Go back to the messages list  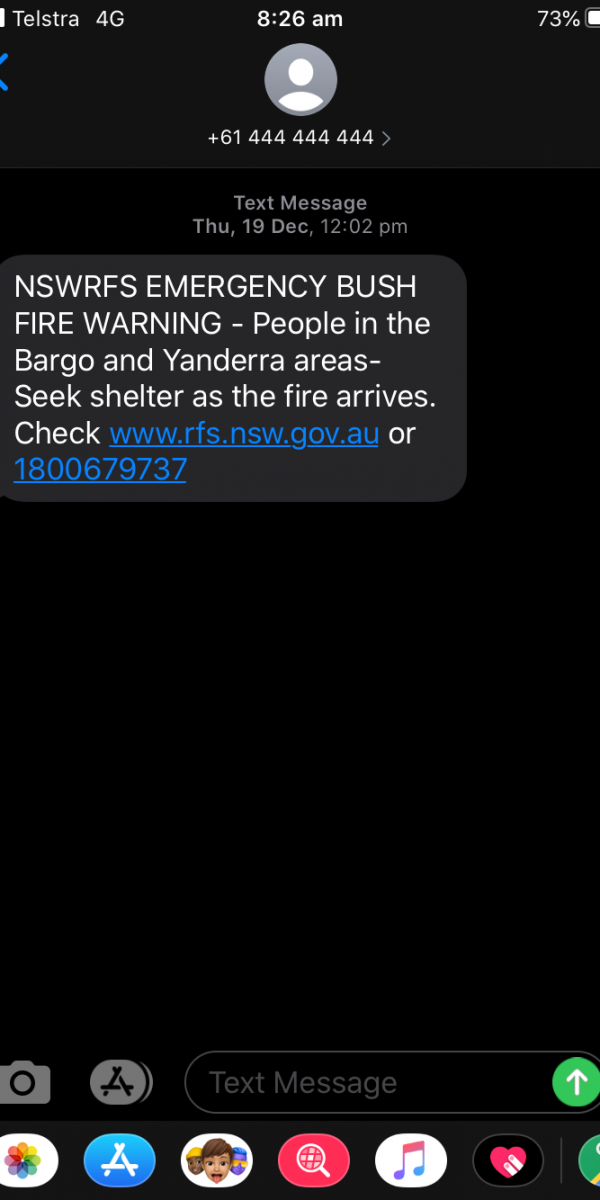click(x=5, y=72)
